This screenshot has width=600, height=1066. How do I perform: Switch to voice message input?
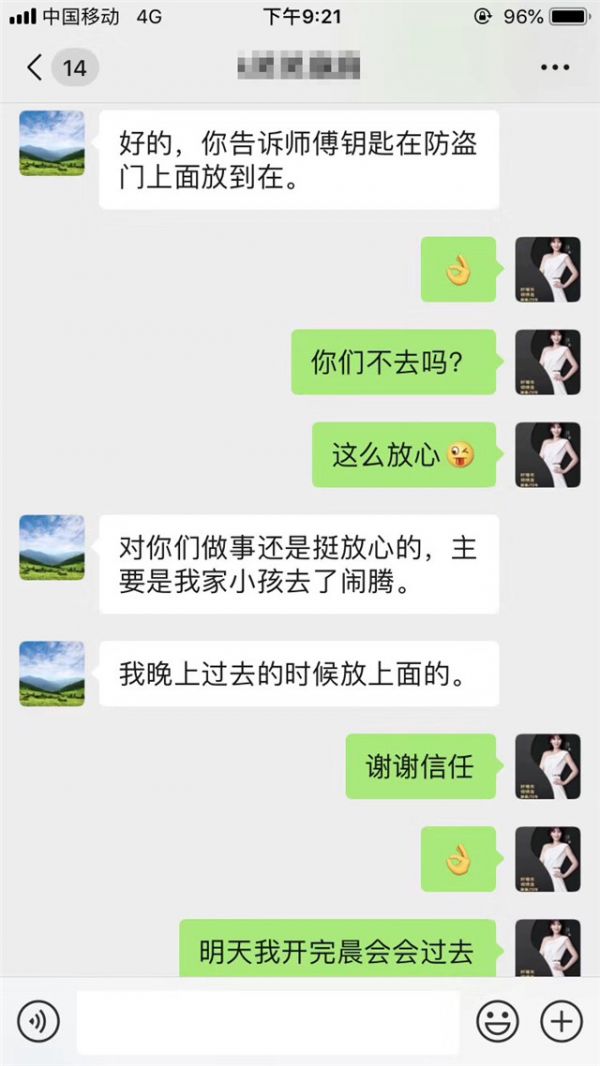click(38, 1021)
